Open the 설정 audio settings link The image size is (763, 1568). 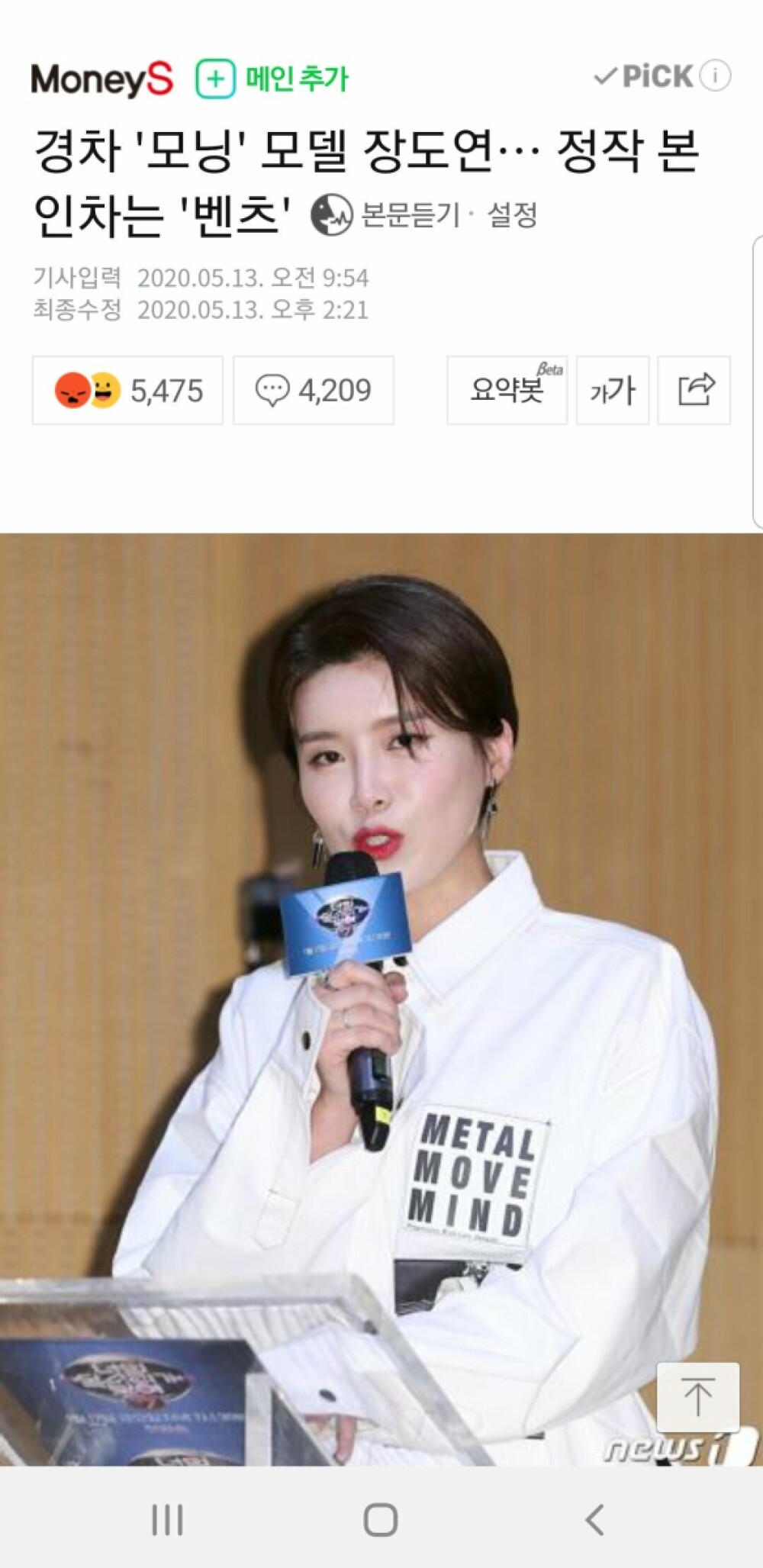(512, 215)
